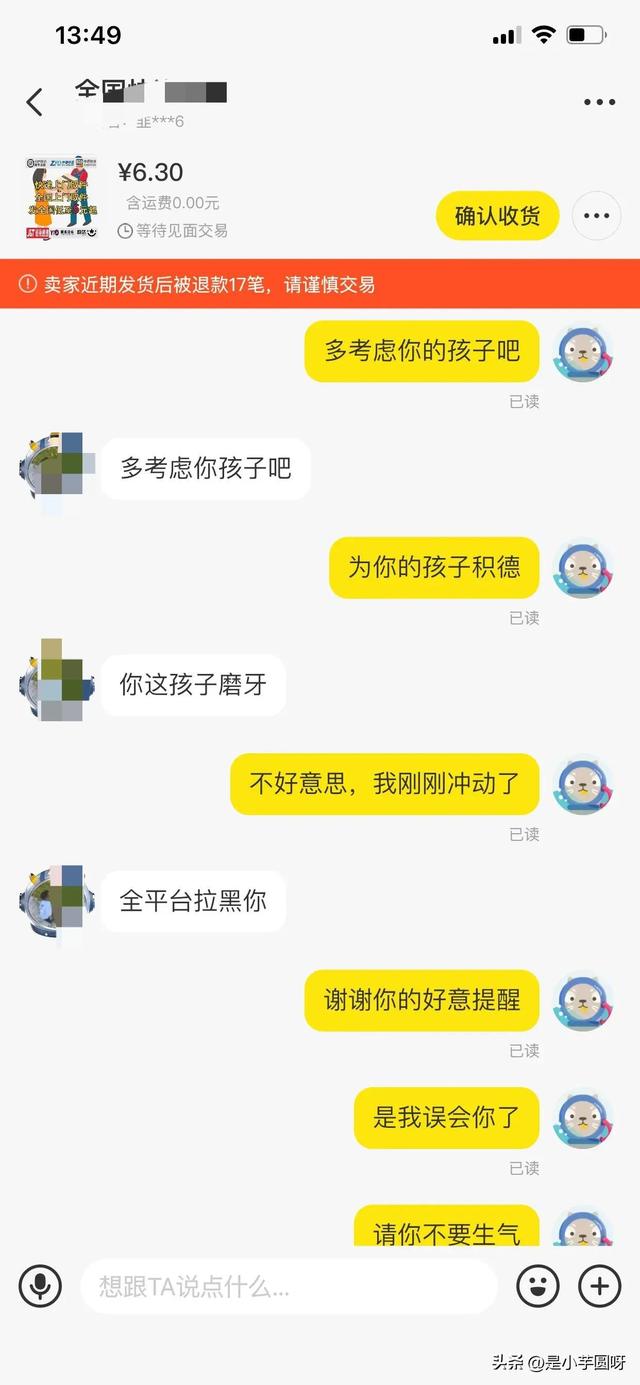The width and height of the screenshot is (640, 1385).
Task: Tap the warning banner about 退款17笔
Action: click(320, 284)
